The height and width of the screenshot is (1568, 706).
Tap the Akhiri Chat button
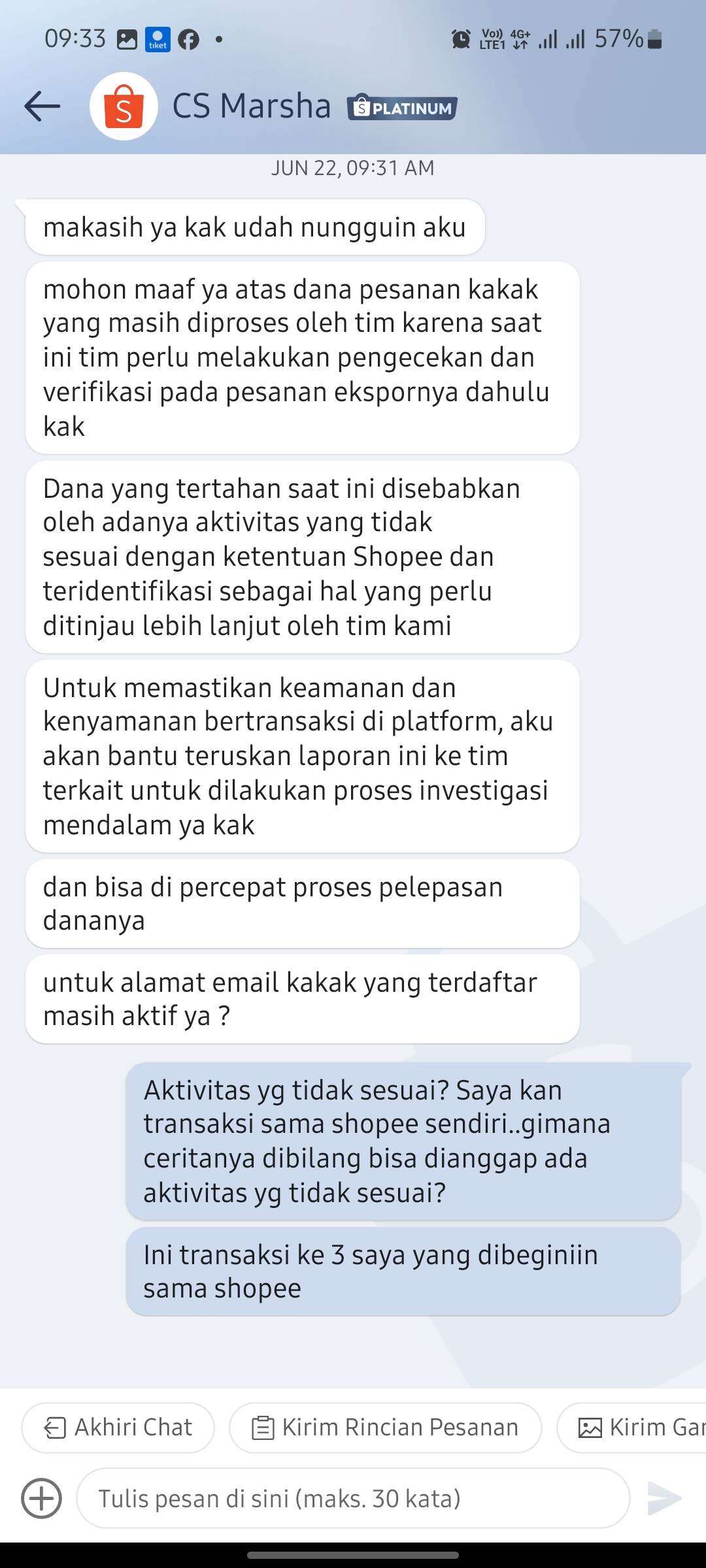tap(118, 1428)
